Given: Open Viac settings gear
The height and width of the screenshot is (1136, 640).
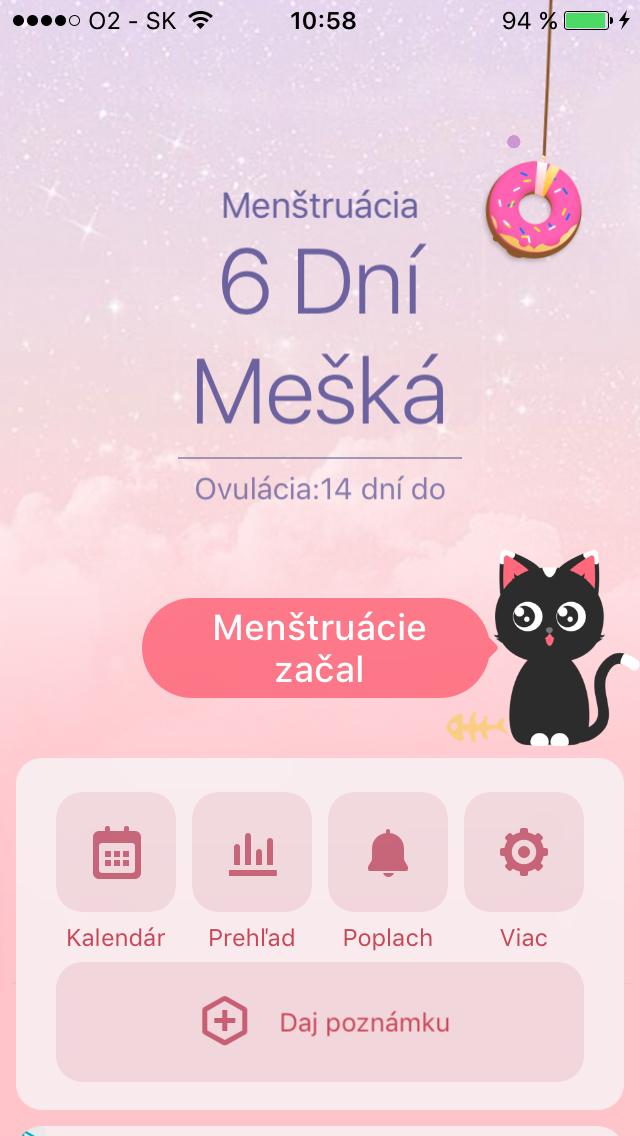Looking at the screenshot, I should coord(524,852).
